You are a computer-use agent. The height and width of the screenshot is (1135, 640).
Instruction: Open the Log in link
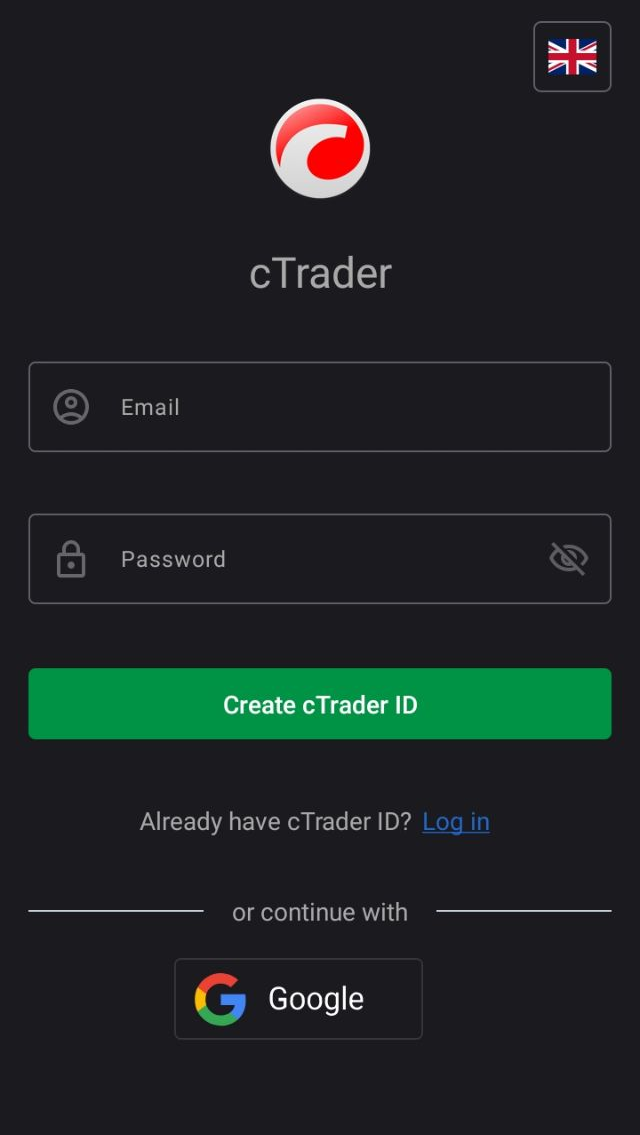click(455, 822)
